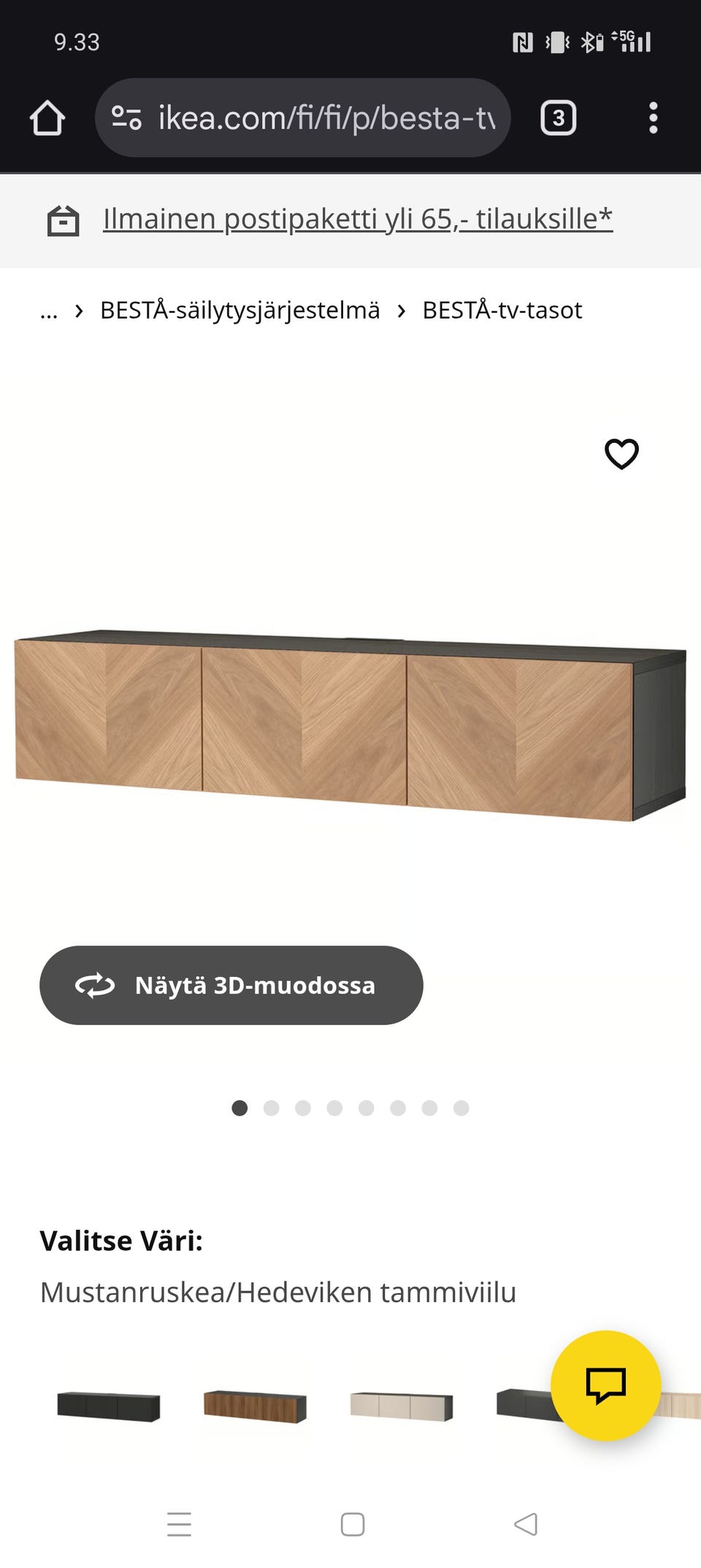Go to the browser home page
Image resolution: width=701 pixels, height=1568 pixels.
pyautogui.click(x=47, y=118)
